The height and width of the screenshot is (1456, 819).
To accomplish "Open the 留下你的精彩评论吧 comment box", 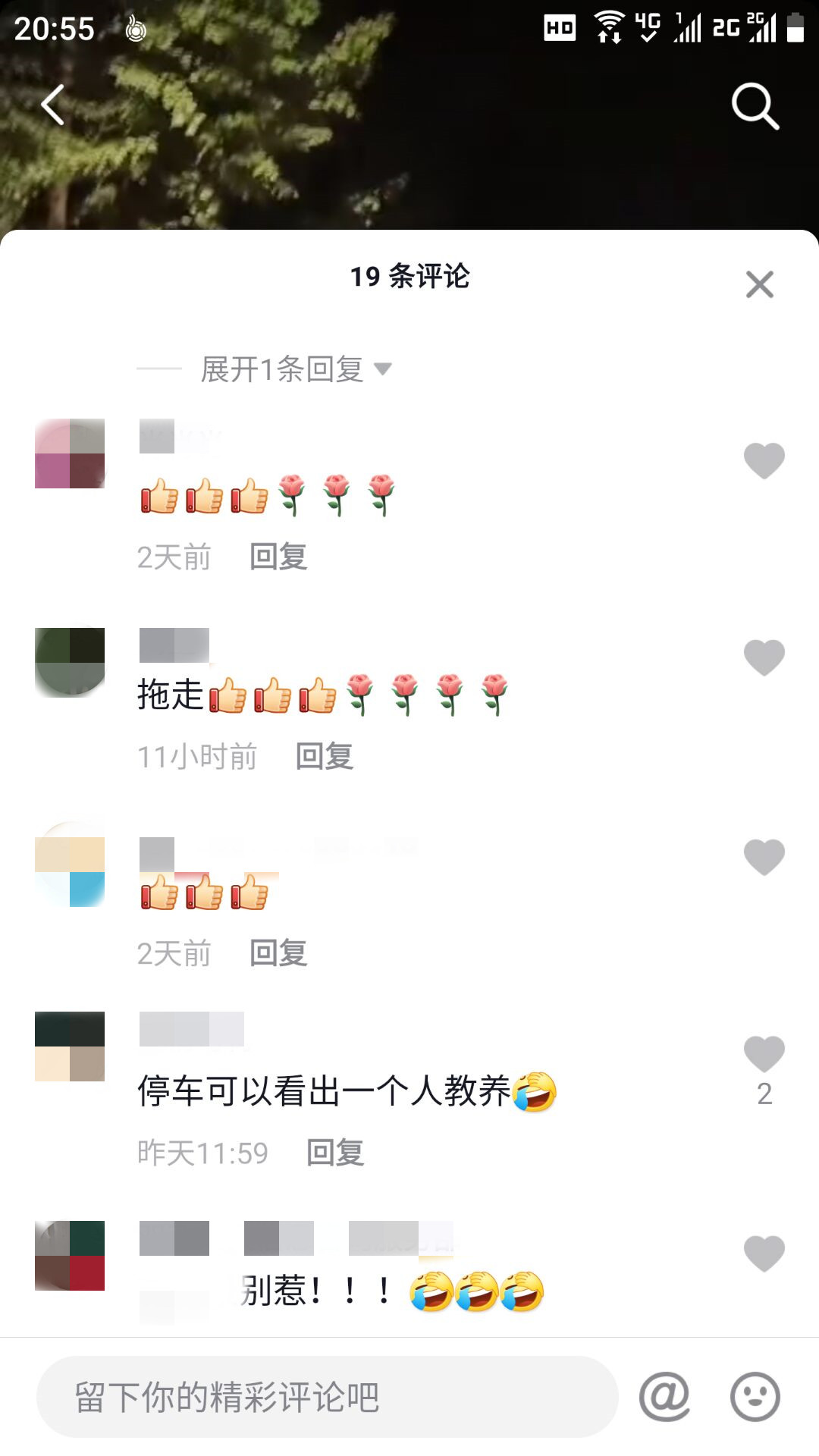I will (x=326, y=1397).
